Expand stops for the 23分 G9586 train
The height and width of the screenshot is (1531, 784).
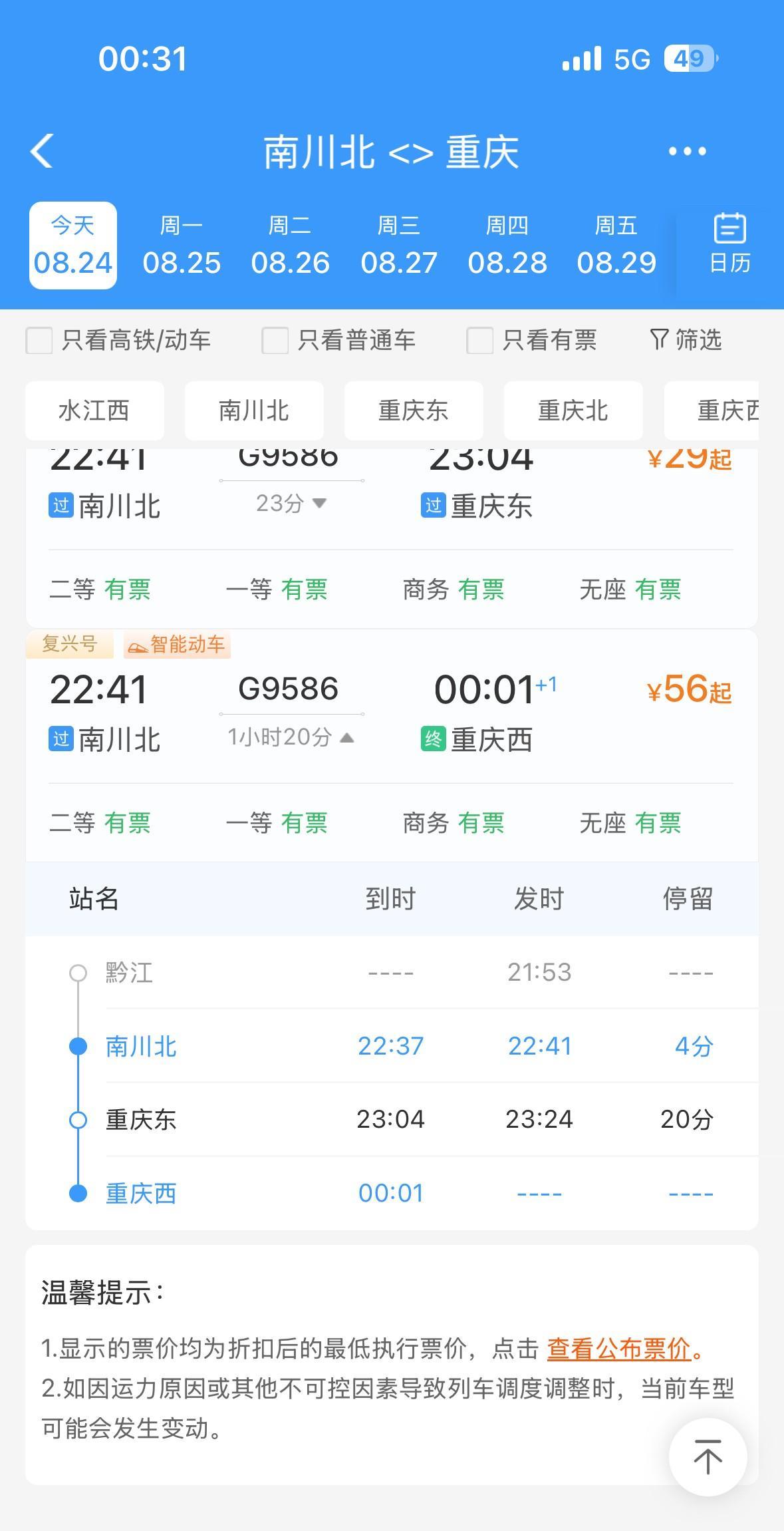click(x=291, y=503)
